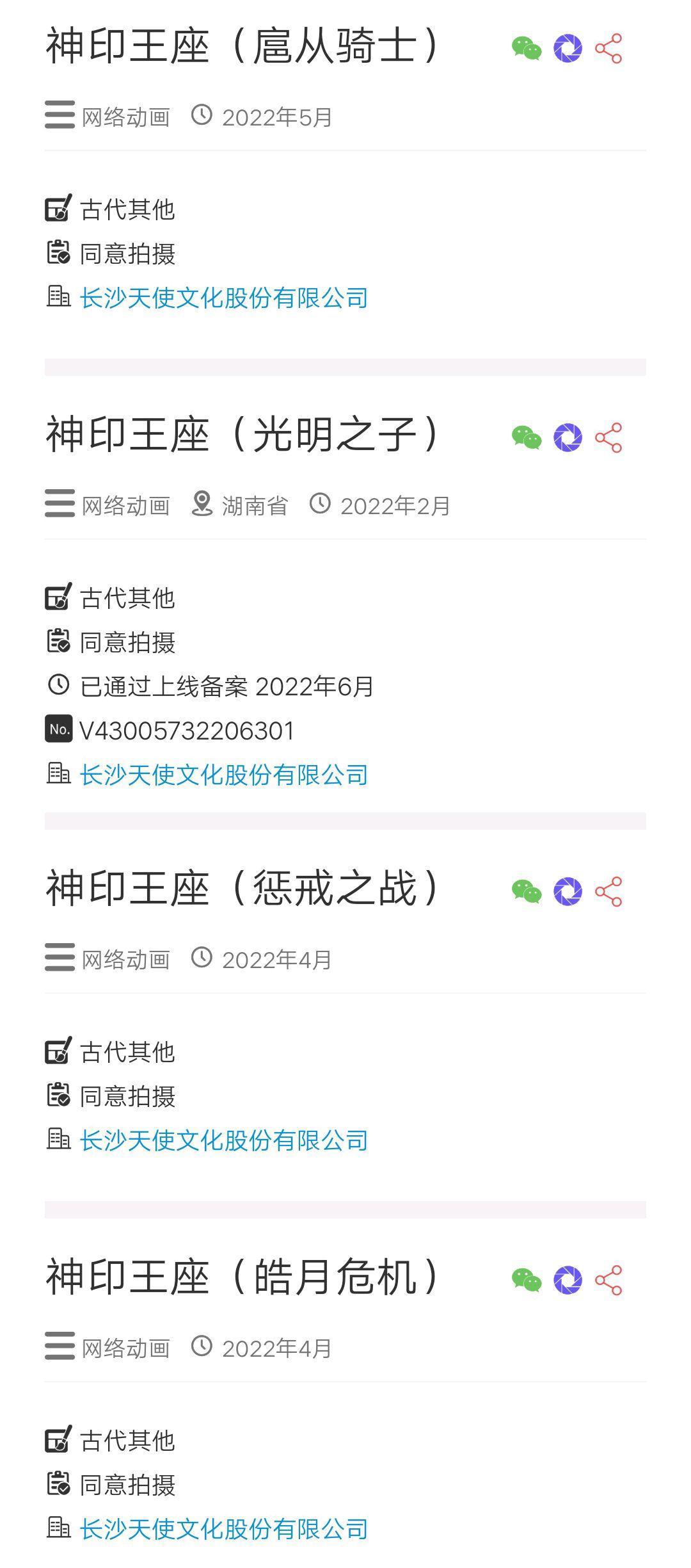The height and width of the screenshot is (1568, 691).
Task: Click the list icon before 网络动画 under 扈从骑士
Action: 59,115
